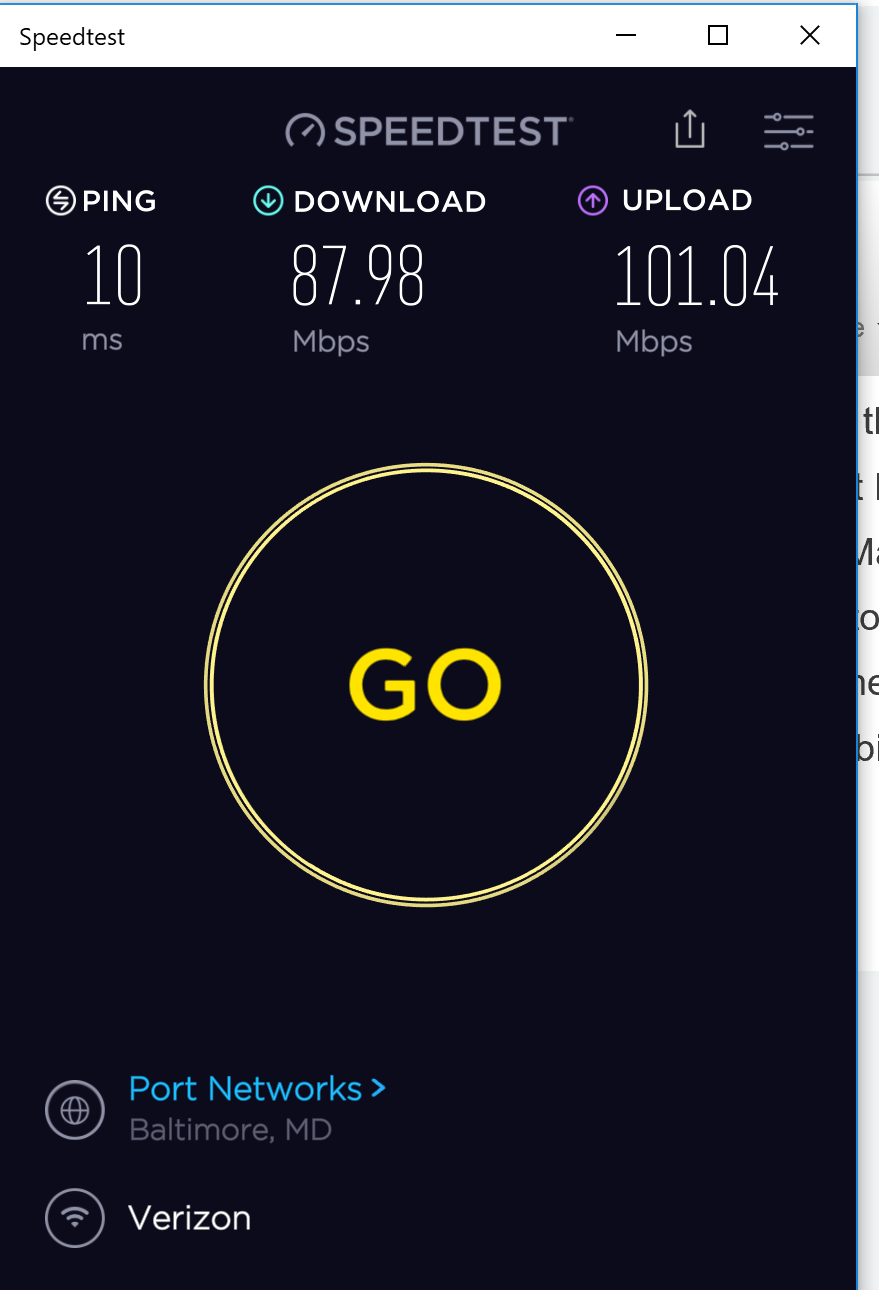The image size is (879, 1290).
Task: Change the Port Networks test server
Action: [x=256, y=1088]
